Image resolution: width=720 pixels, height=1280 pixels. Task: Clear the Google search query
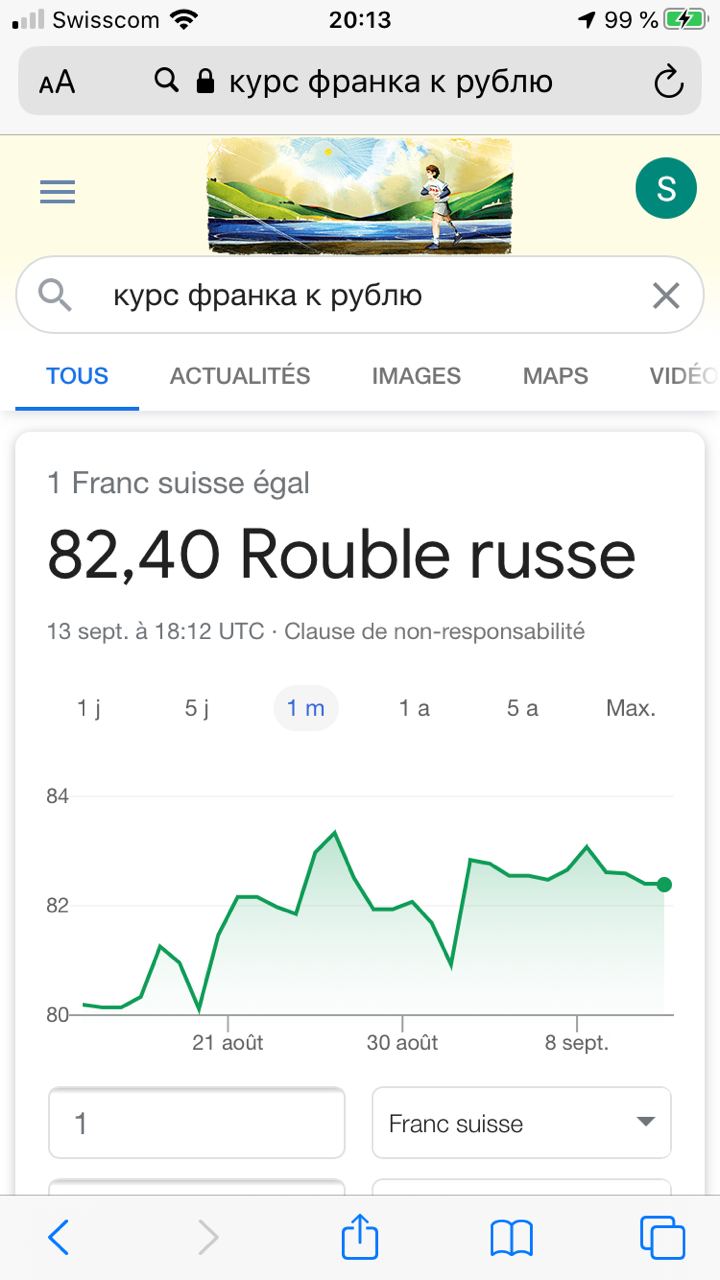[665, 296]
